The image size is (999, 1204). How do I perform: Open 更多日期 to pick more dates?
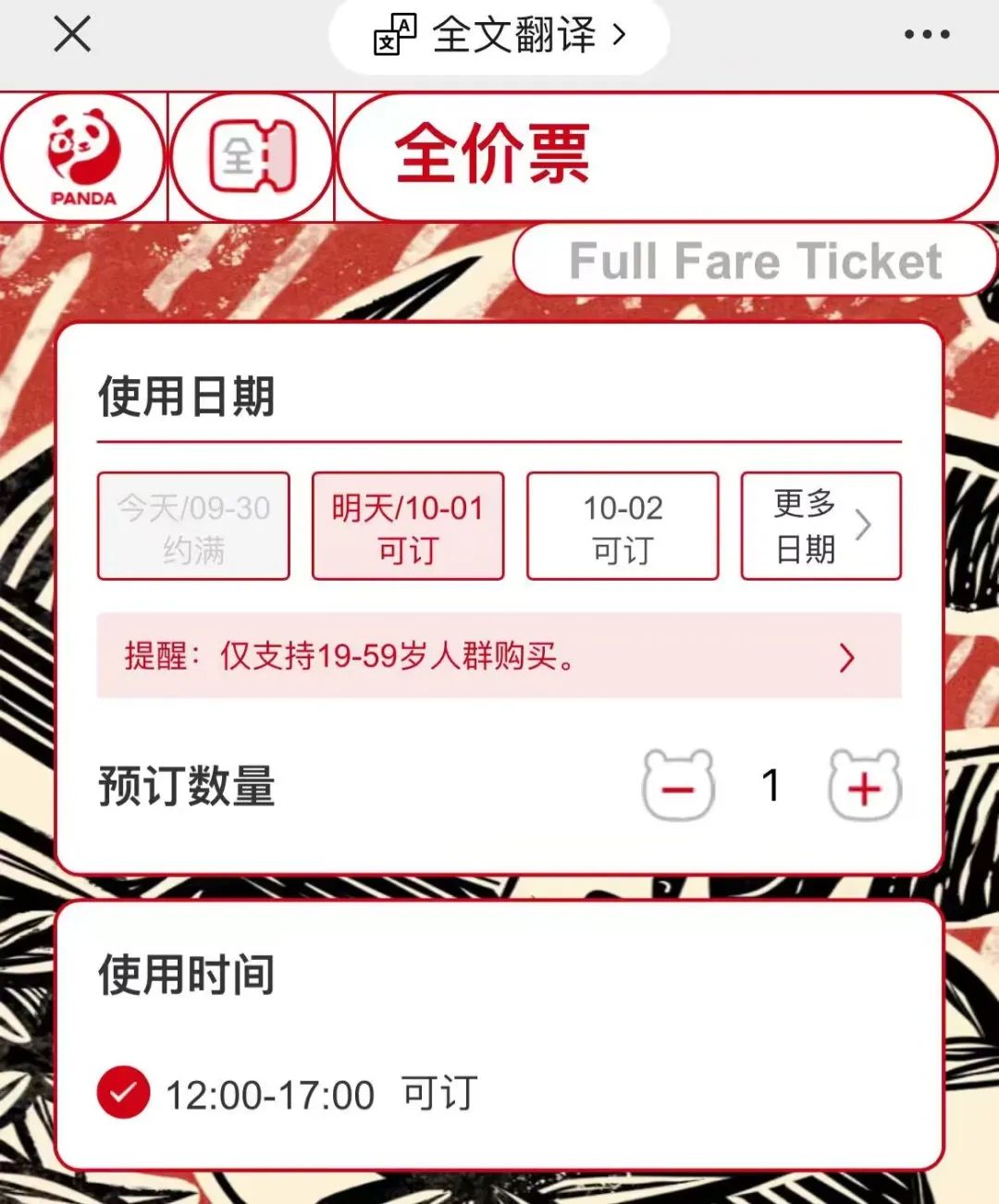point(820,527)
